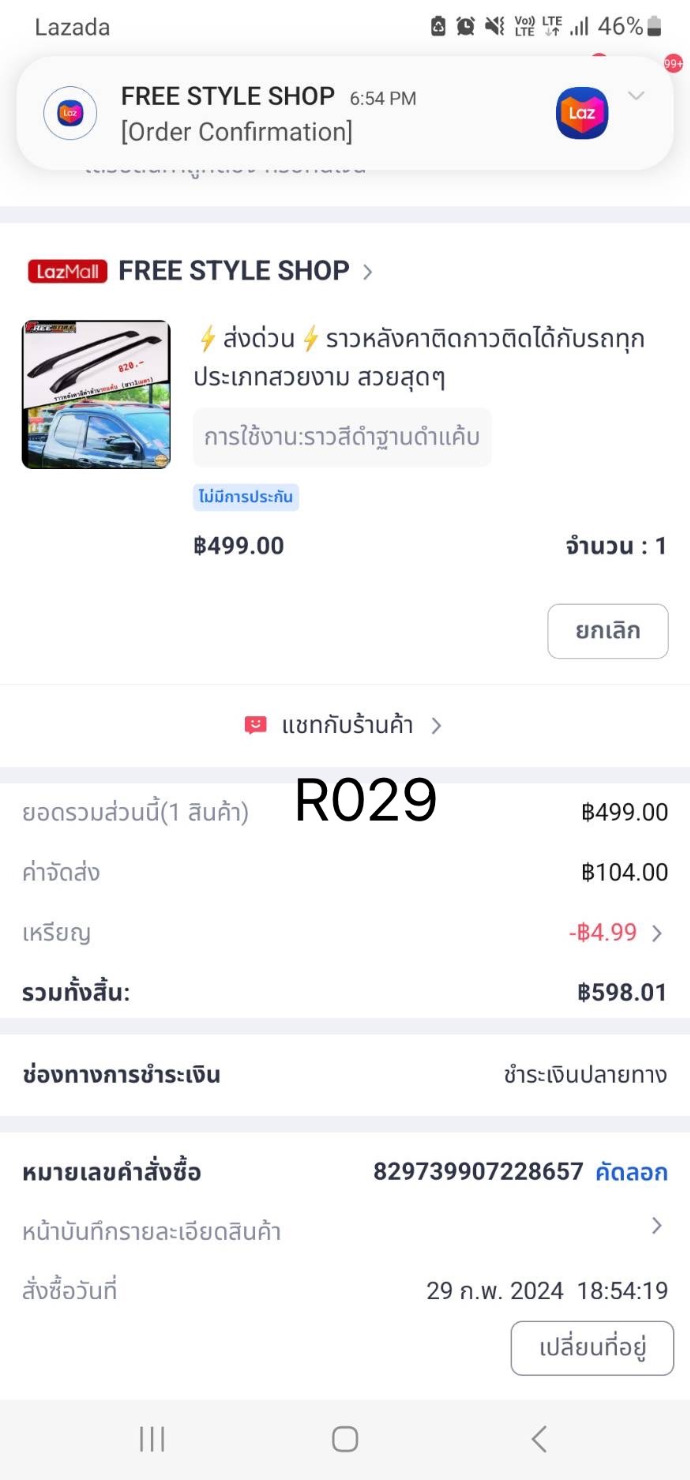The height and width of the screenshot is (1480, 690).
Task: Change the address with เปลี่ยนที่อยู่
Action: (x=592, y=1348)
